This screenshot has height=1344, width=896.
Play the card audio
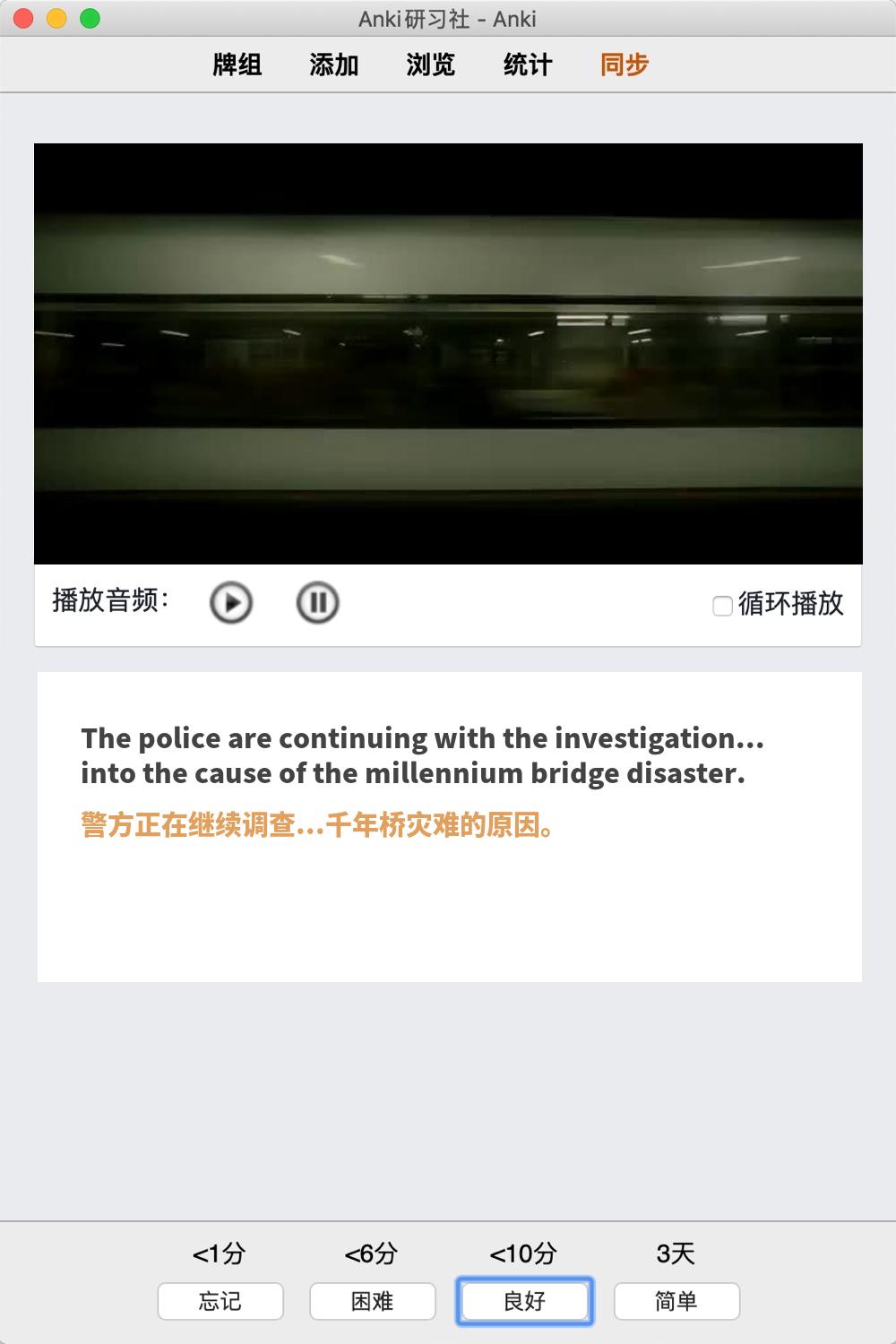(x=231, y=602)
